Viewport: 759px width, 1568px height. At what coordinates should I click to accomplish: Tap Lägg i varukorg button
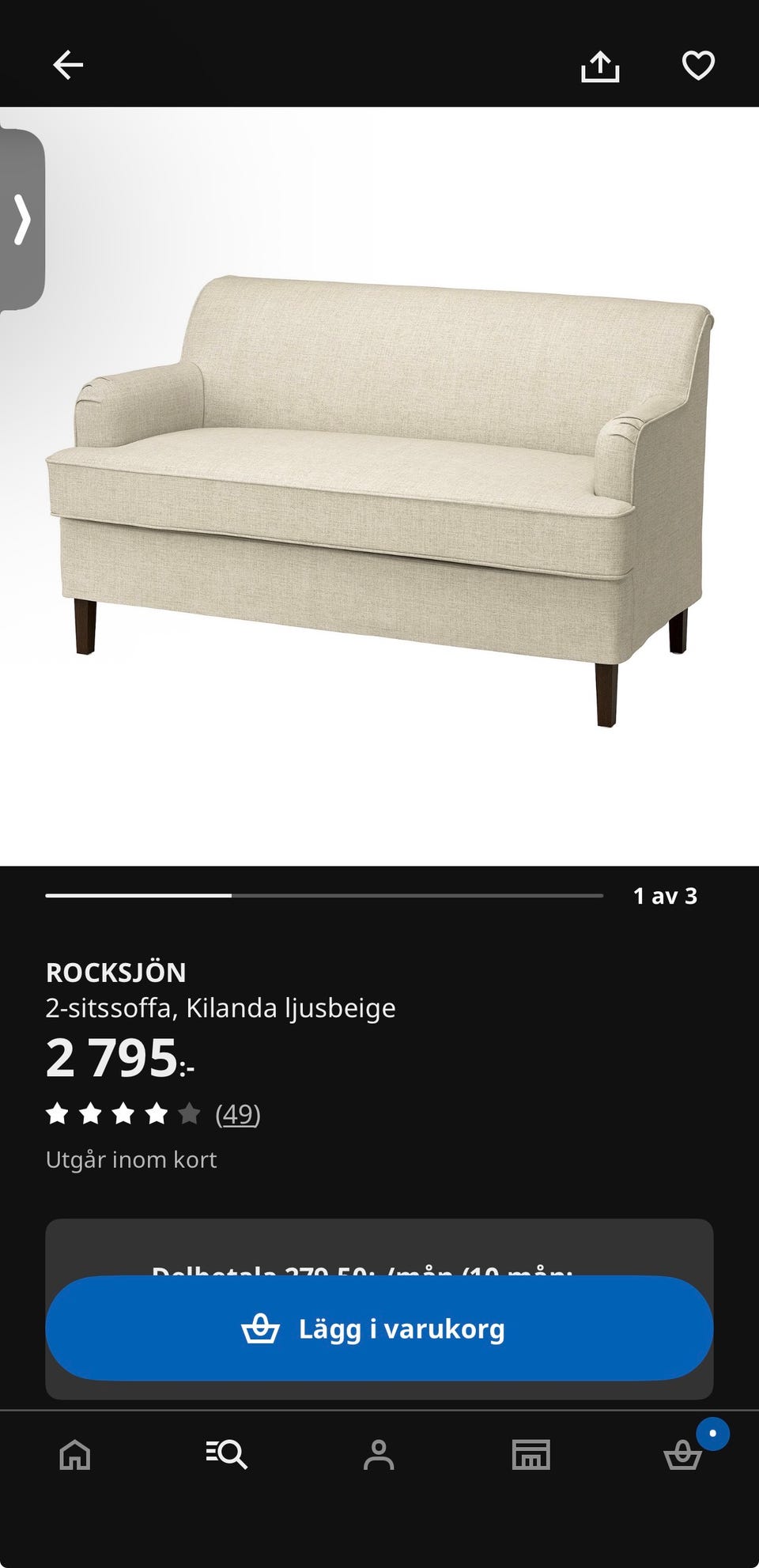[379, 1328]
